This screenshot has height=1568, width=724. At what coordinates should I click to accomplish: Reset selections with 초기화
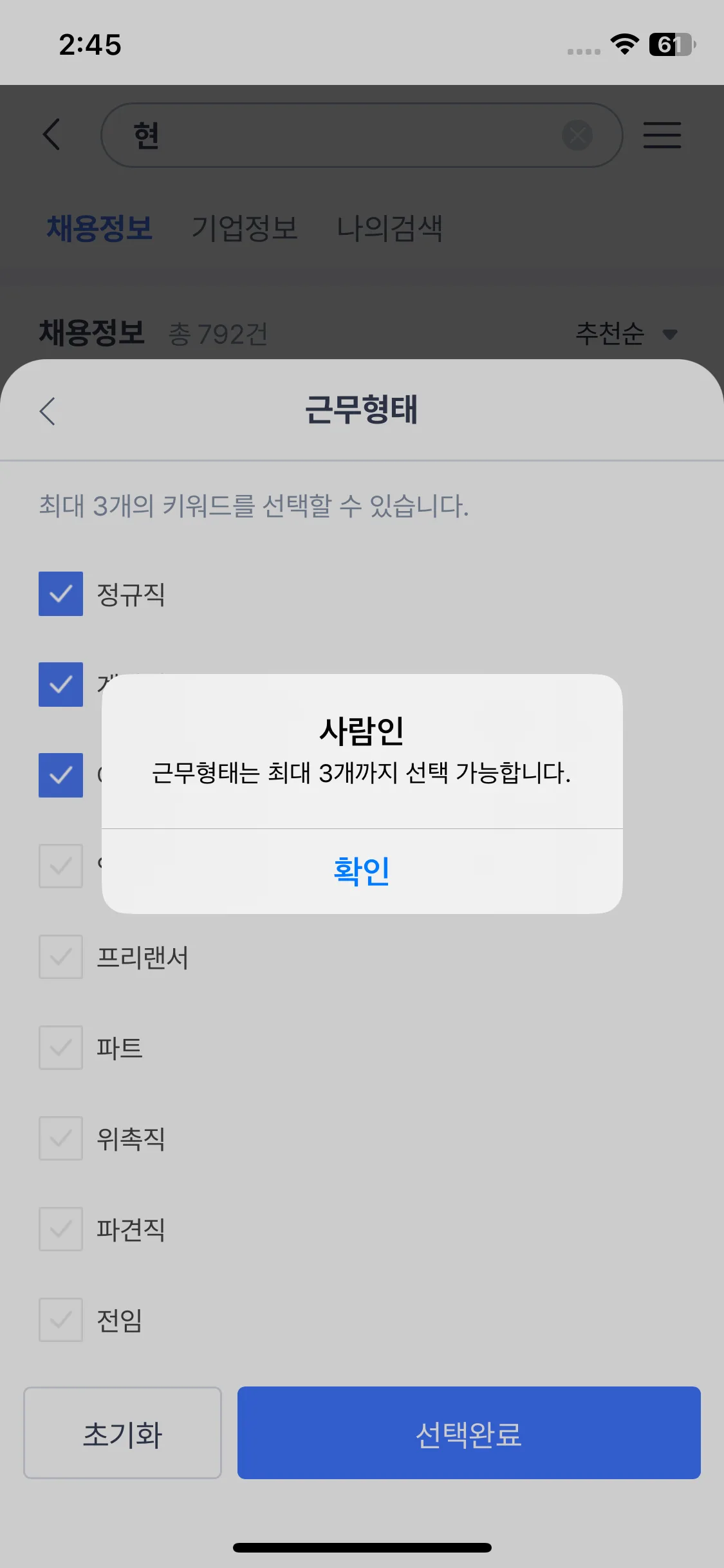122,1433
